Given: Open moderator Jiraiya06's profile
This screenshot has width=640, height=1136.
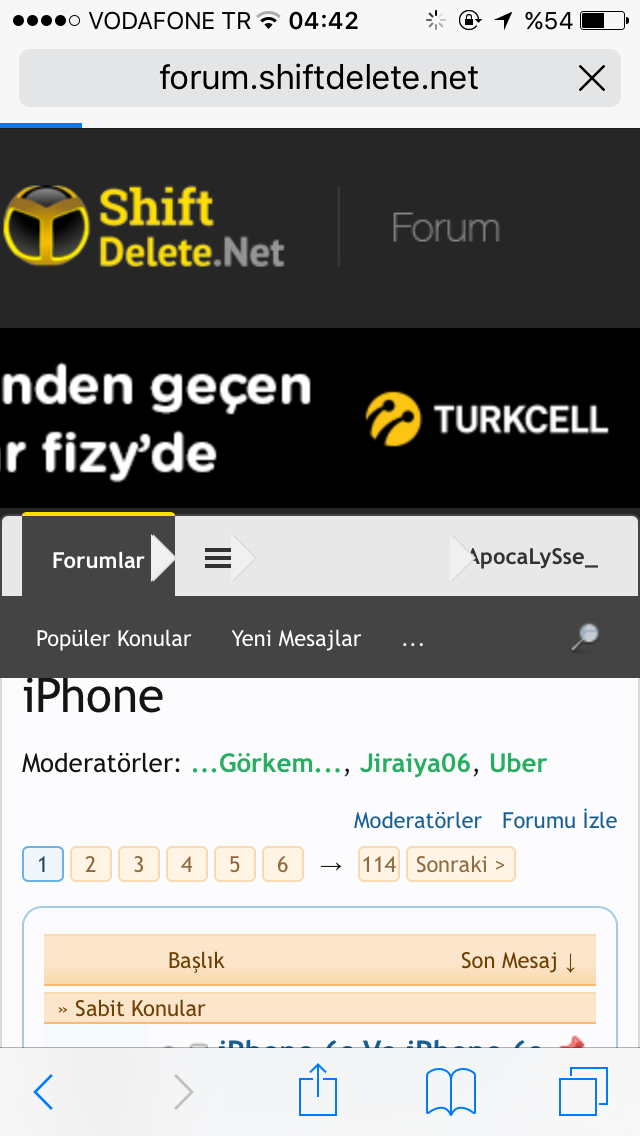Looking at the screenshot, I should [415, 764].
